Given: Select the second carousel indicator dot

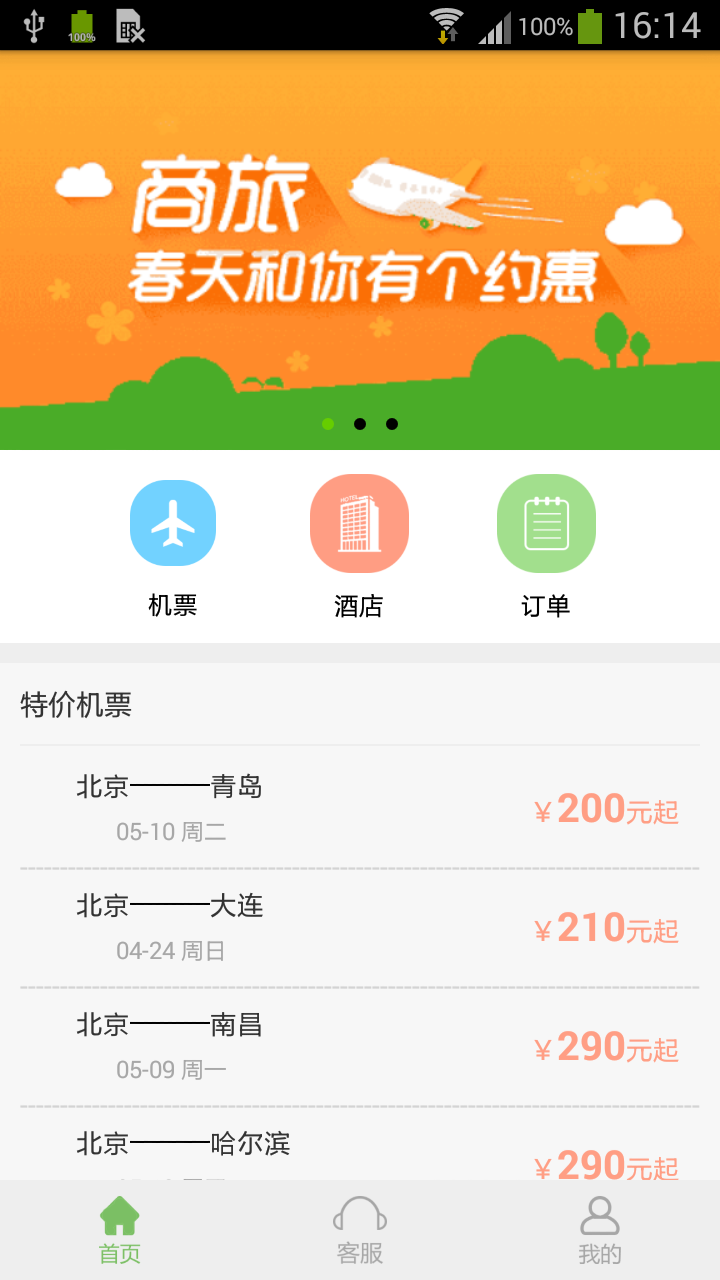Looking at the screenshot, I should click(359, 423).
